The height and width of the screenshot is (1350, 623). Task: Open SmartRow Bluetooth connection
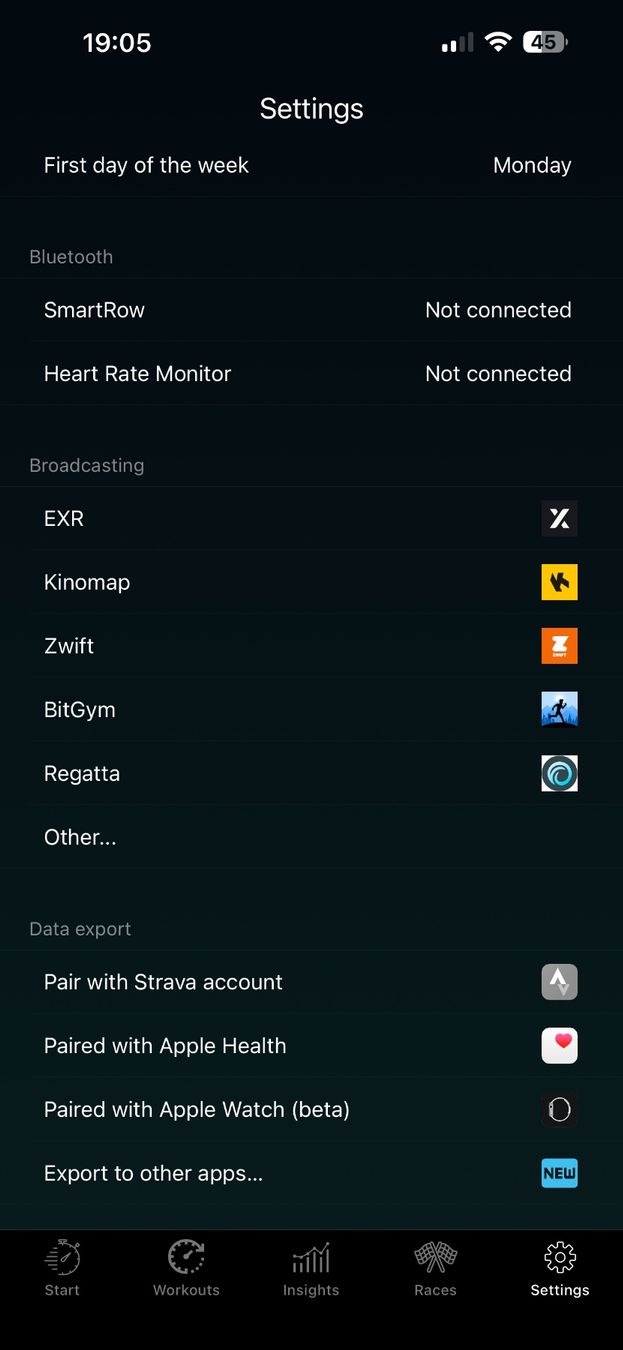click(311, 310)
